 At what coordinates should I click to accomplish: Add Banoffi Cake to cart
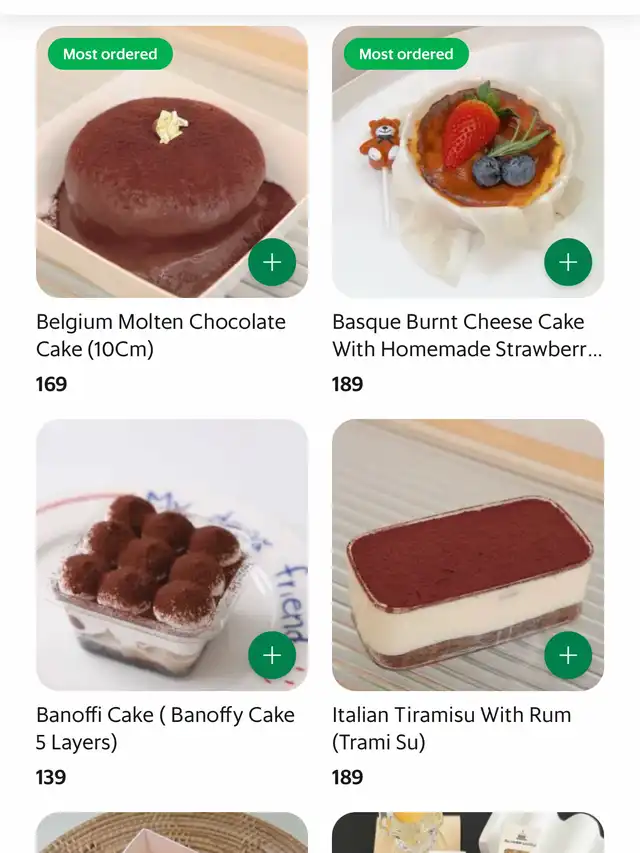point(272,656)
